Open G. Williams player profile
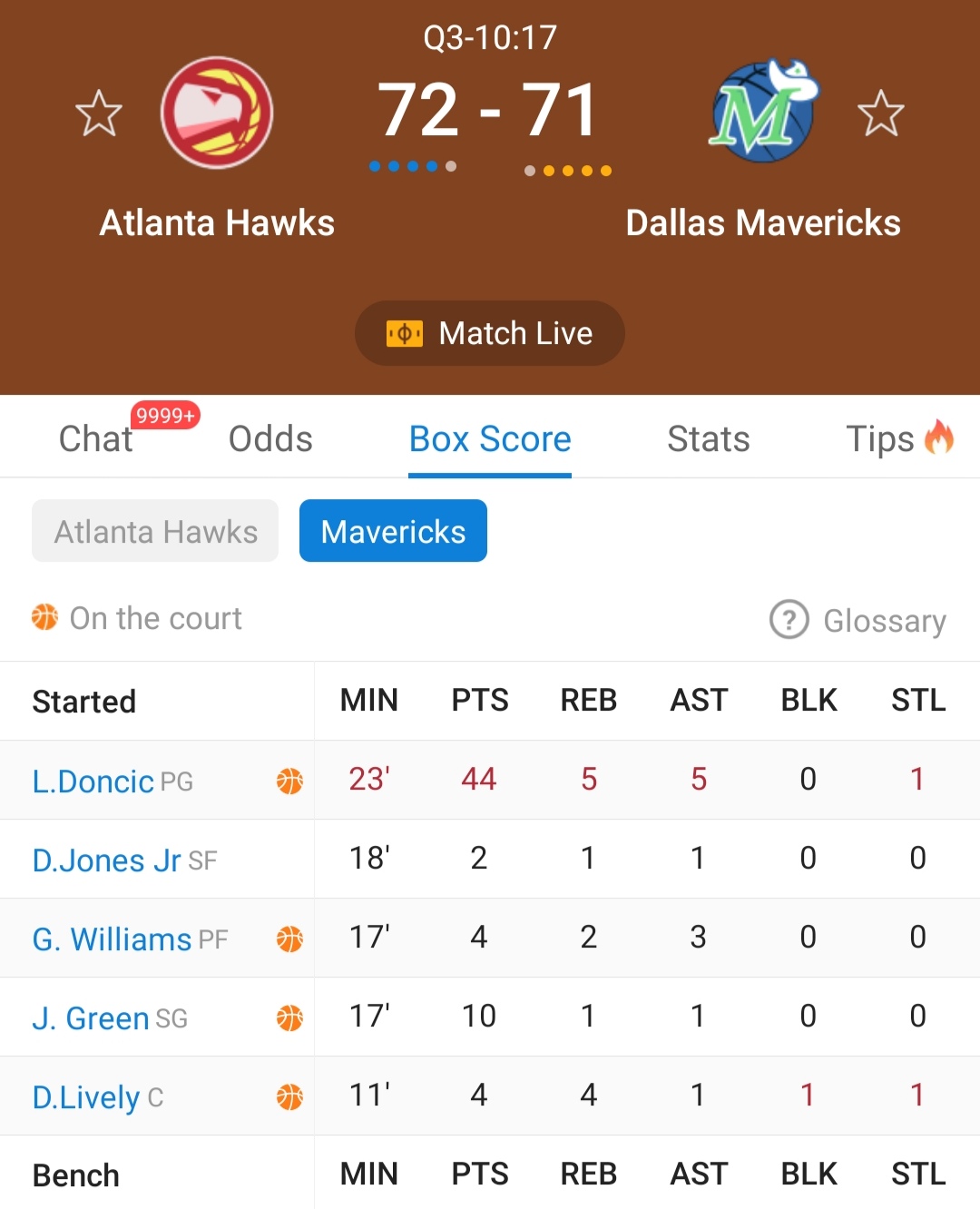Viewport: 980px width, 1209px height. (x=112, y=939)
